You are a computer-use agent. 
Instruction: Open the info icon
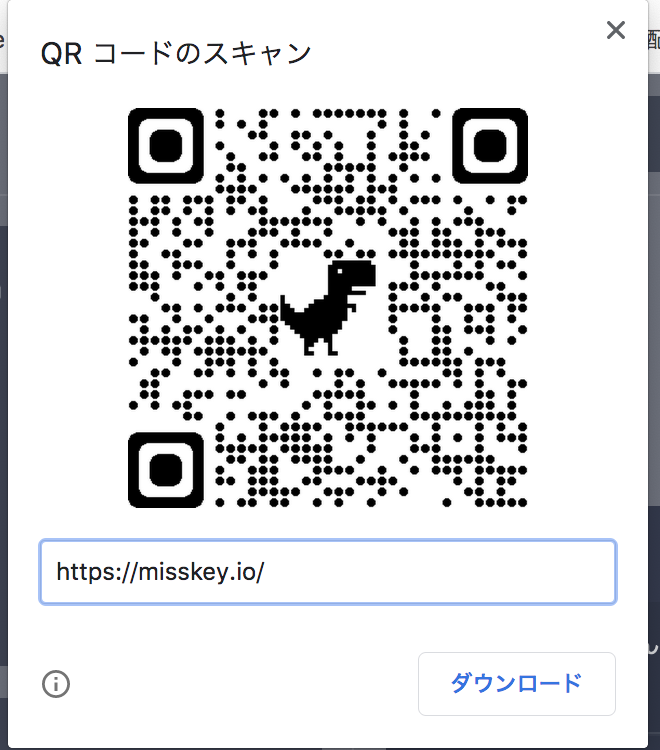pyautogui.click(x=56, y=684)
